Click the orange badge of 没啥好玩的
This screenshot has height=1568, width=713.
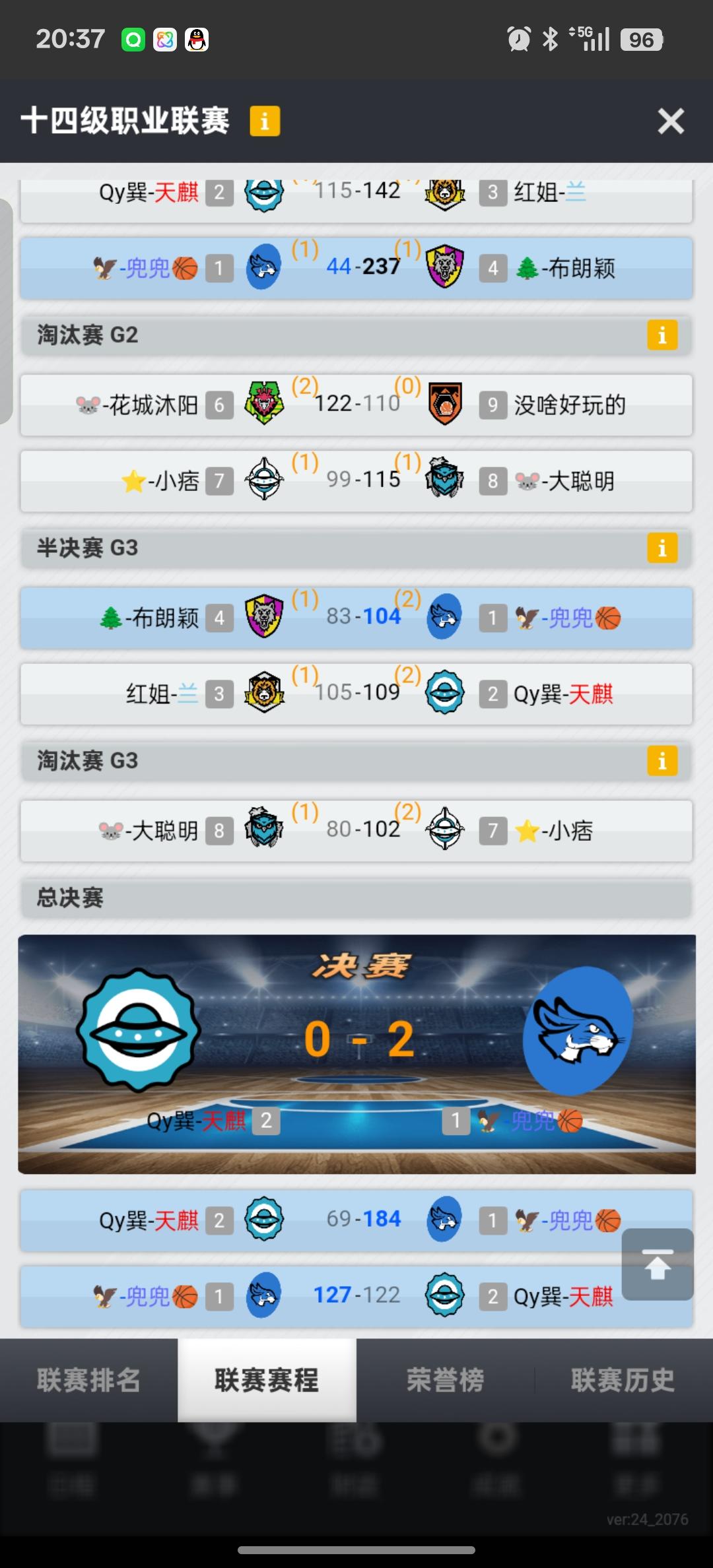[444, 403]
